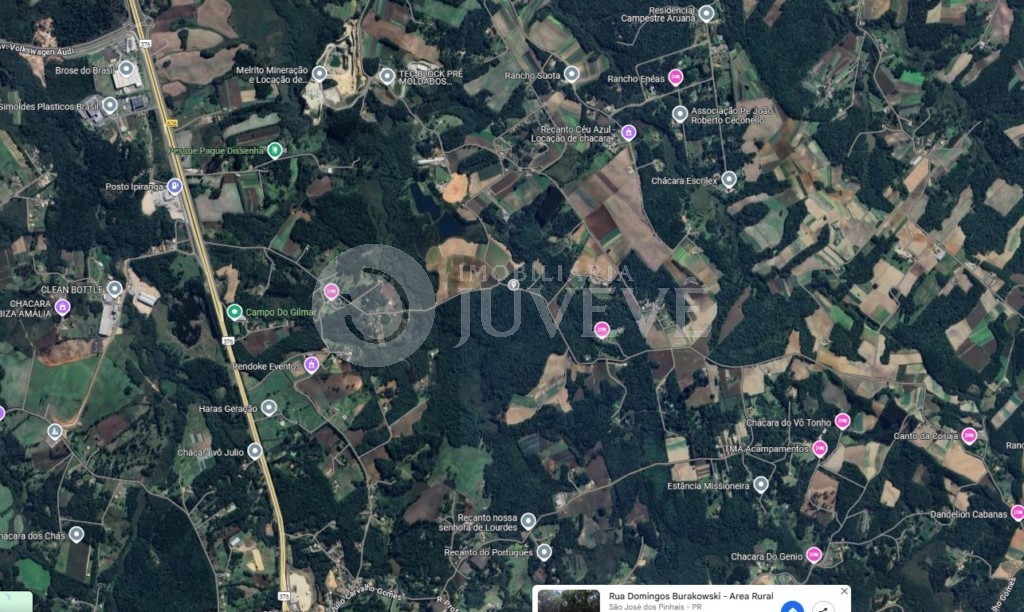Select the Chácara Do Genio lodging pin
1024x612 pixels.
[814, 555]
